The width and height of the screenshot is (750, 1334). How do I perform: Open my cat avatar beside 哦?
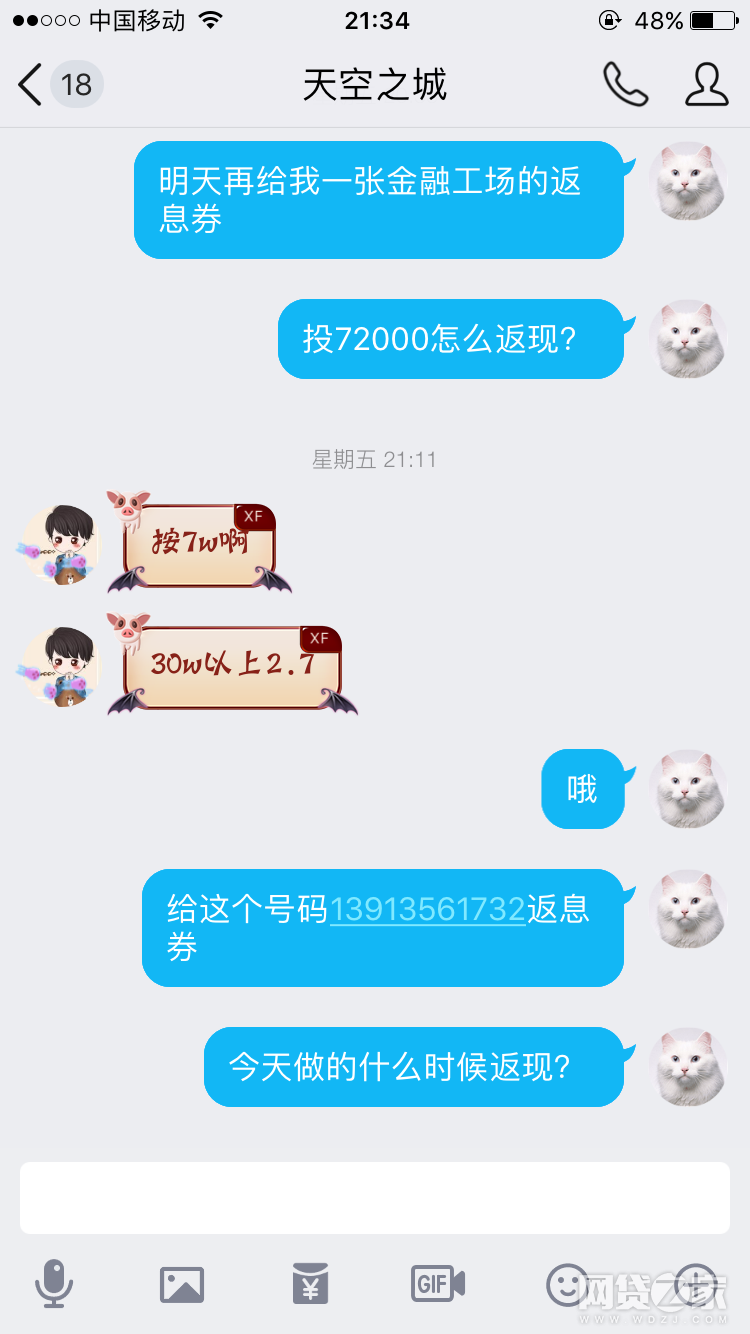[x=688, y=788]
